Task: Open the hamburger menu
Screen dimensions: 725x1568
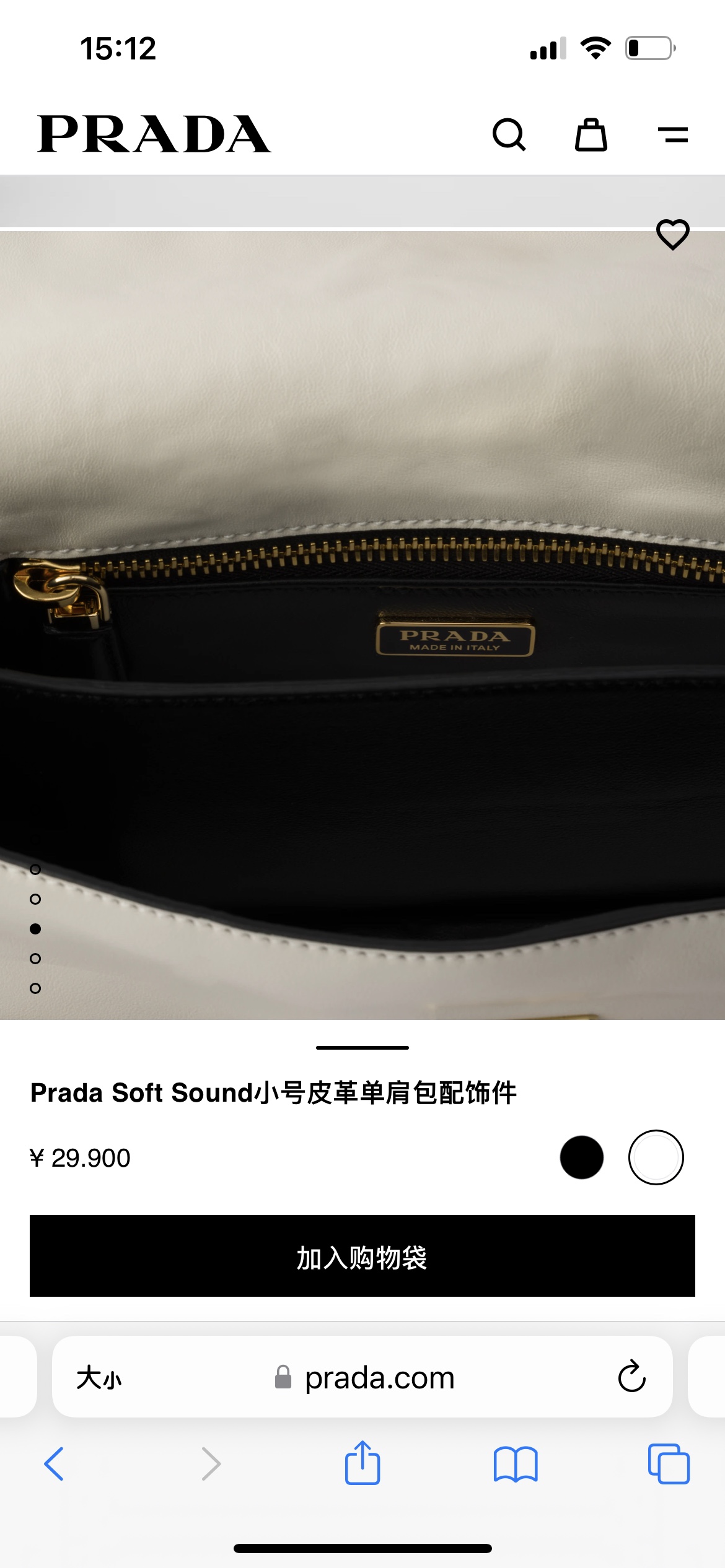Action: click(x=672, y=134)
